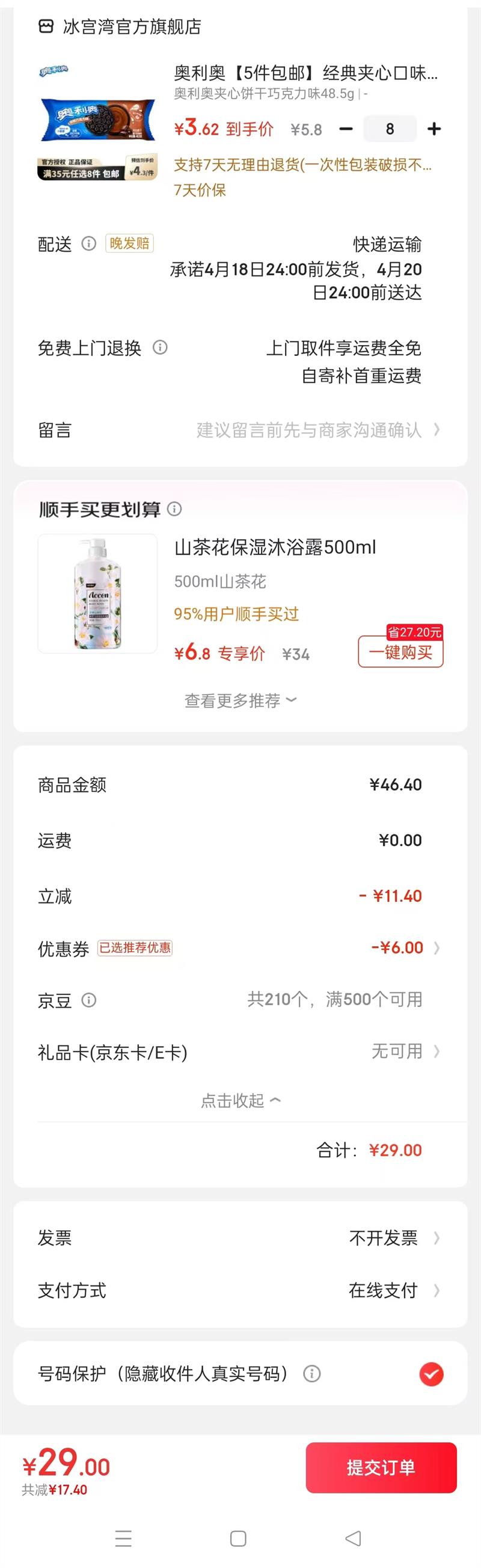Screen dimensions: 481x1568
Task: Show info for 顺手买更划算 section
Action: pos(174,509)
